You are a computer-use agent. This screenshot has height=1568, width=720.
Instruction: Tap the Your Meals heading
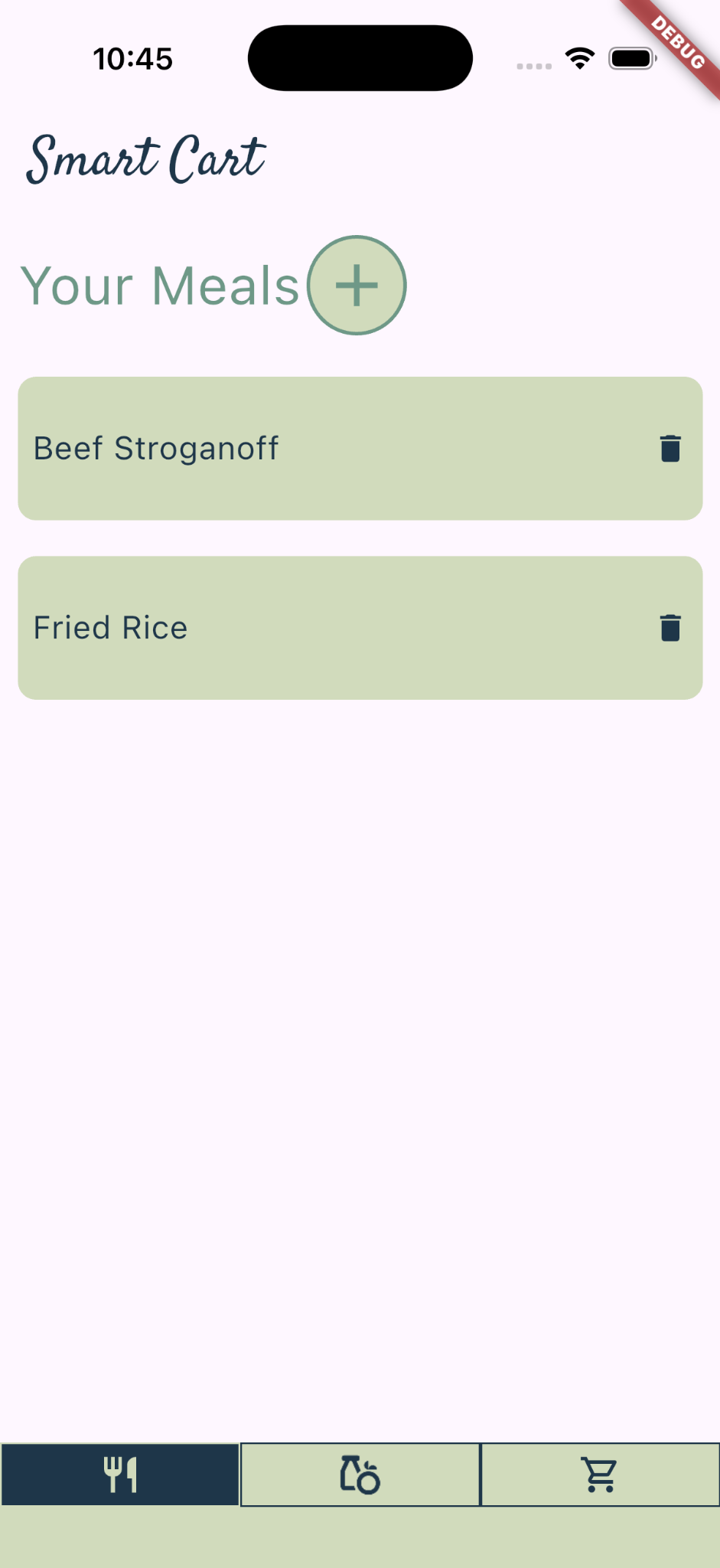coord(161,286)
